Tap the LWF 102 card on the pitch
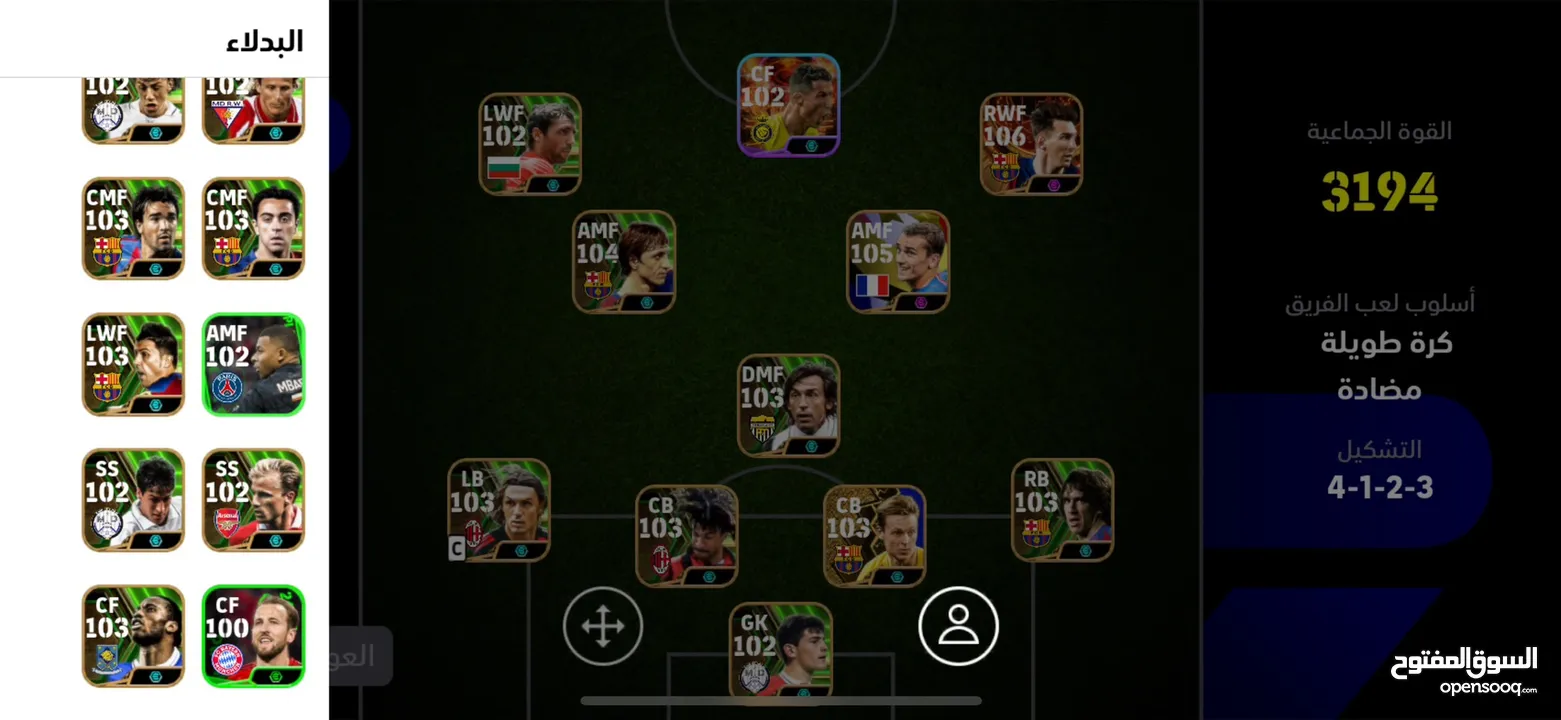Screen dimensions: 1561x720 [x=530, y=144]
